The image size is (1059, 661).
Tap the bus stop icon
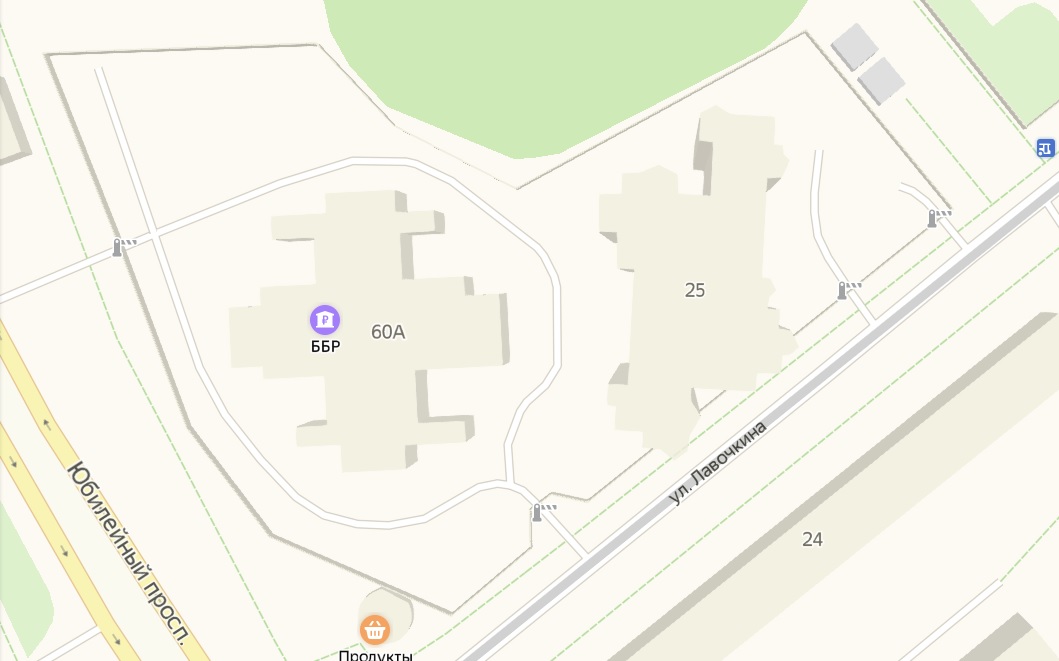point(1046,148)
